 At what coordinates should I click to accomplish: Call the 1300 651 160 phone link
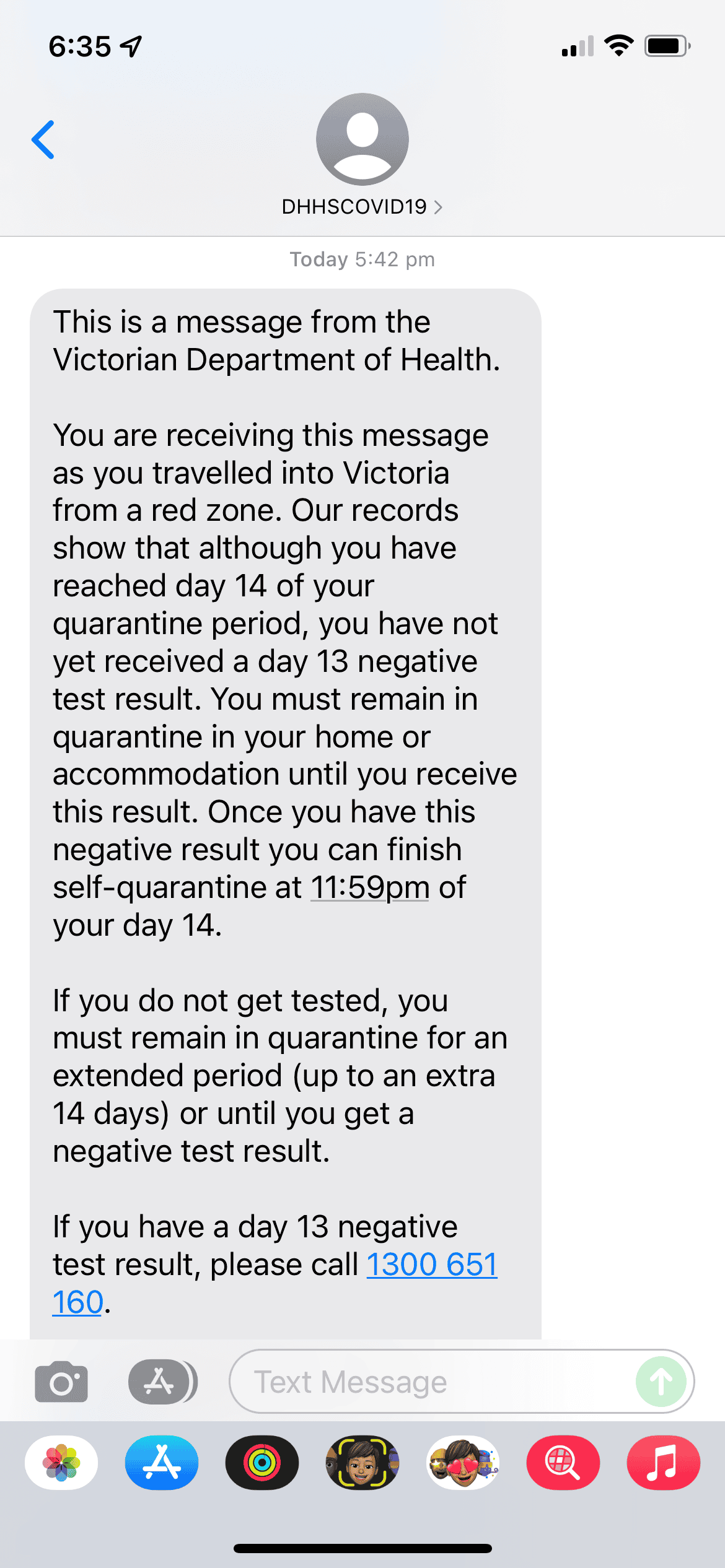tap(431, 1264)
